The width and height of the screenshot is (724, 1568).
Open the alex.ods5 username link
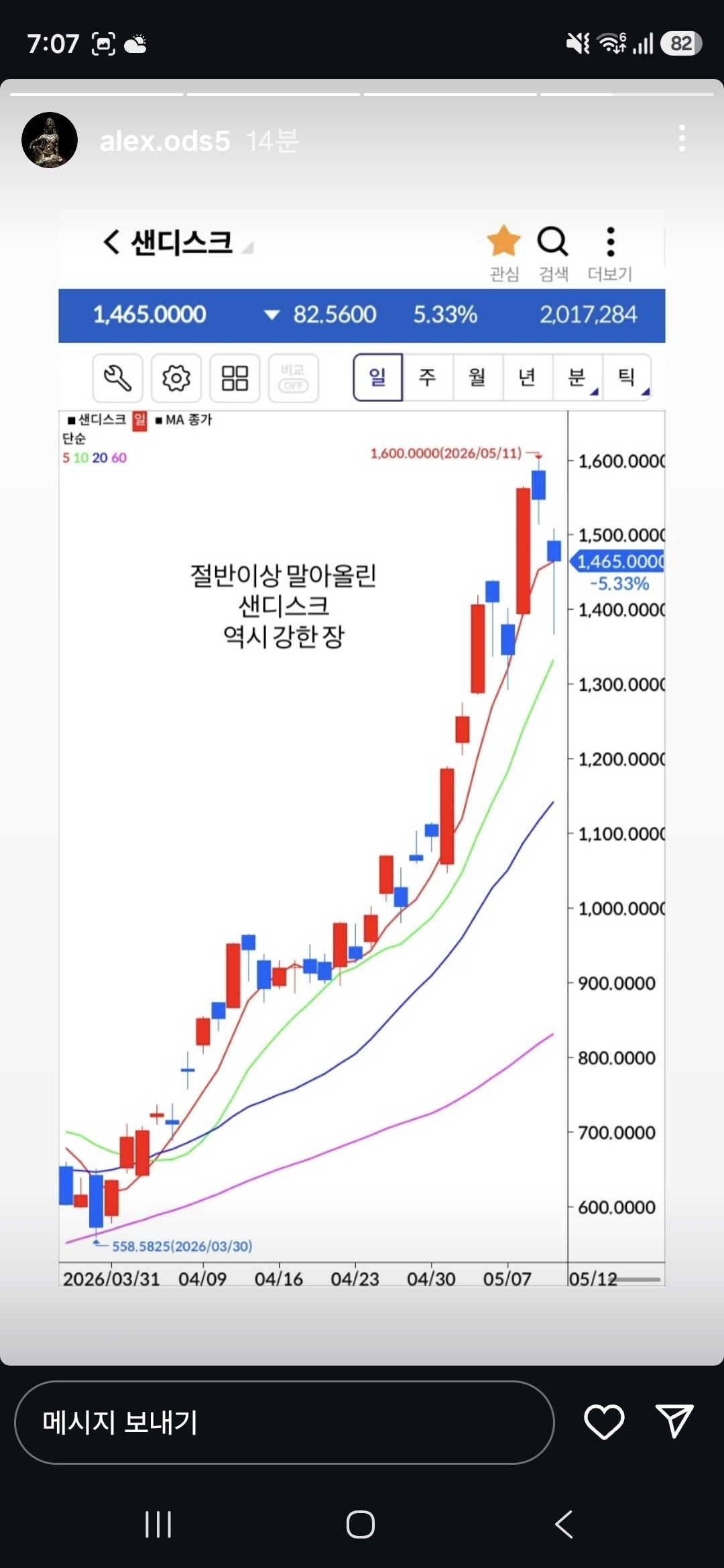tap(165, 141)
